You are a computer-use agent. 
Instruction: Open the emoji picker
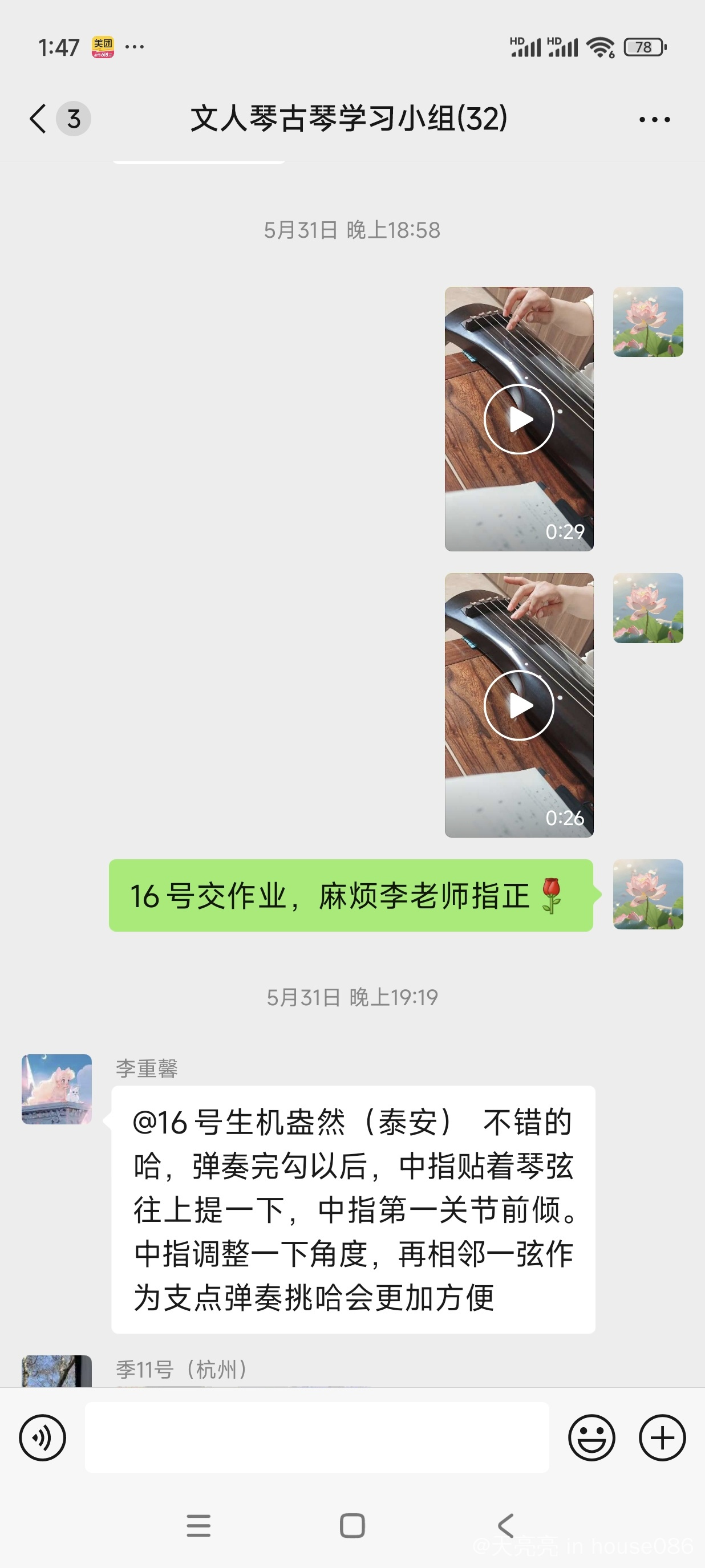click(x=591, y=1438)
